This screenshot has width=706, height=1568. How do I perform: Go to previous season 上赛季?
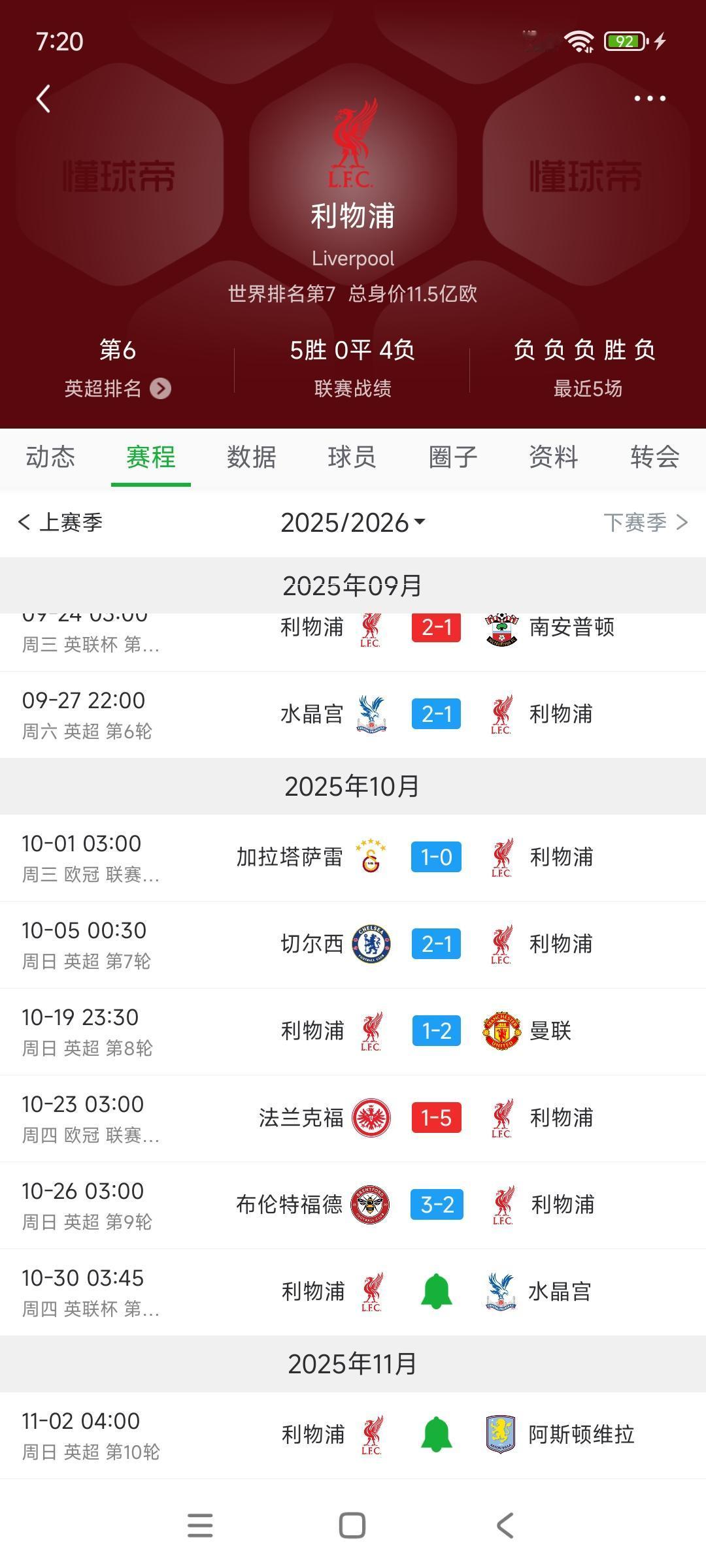tap(61, 522)
